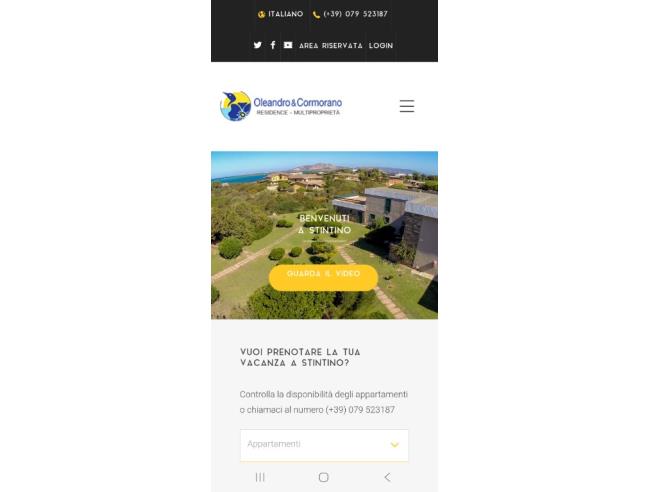Expand the Appartamenti dropdown

coord(324,444)
